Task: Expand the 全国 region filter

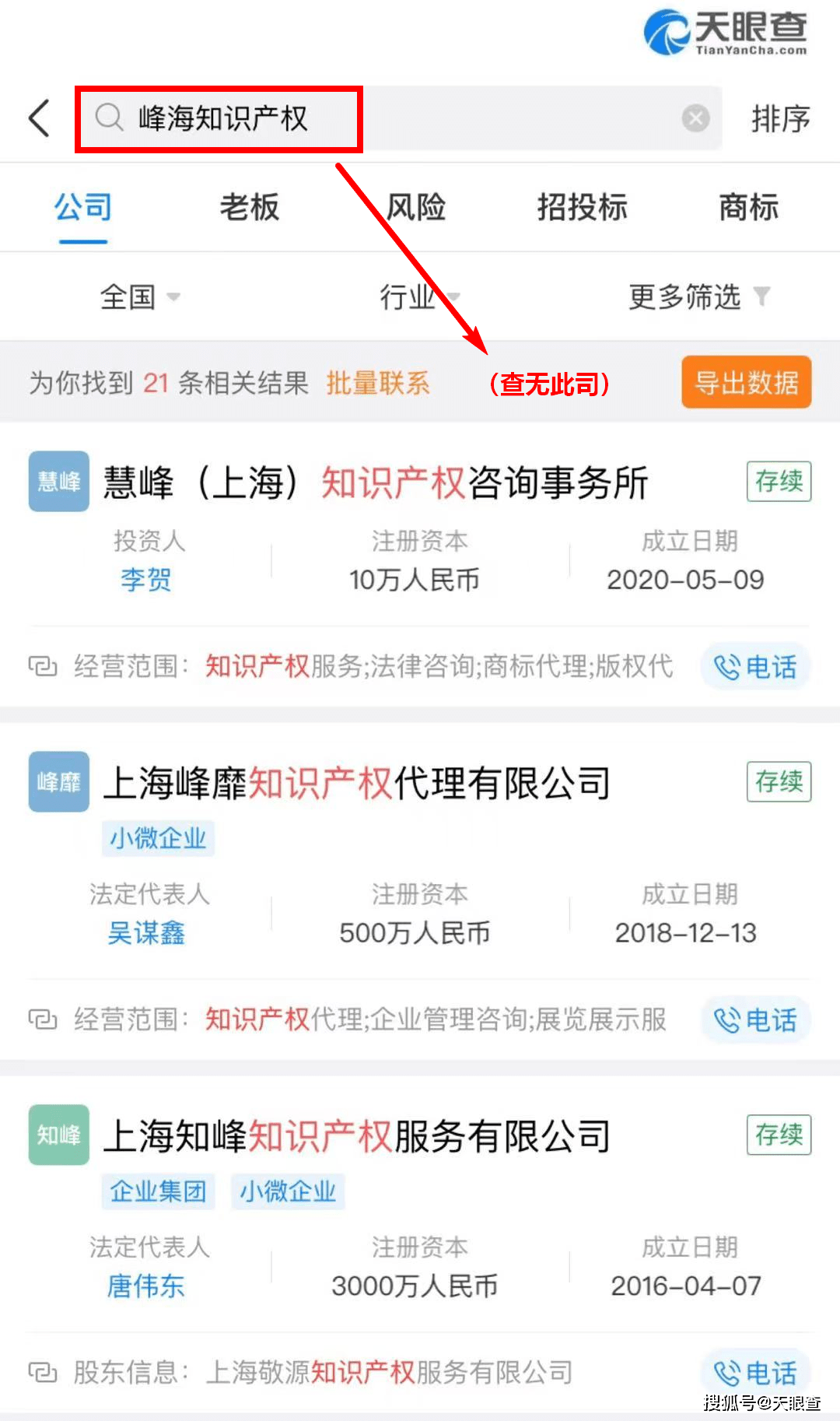Action: coord(140,296)
